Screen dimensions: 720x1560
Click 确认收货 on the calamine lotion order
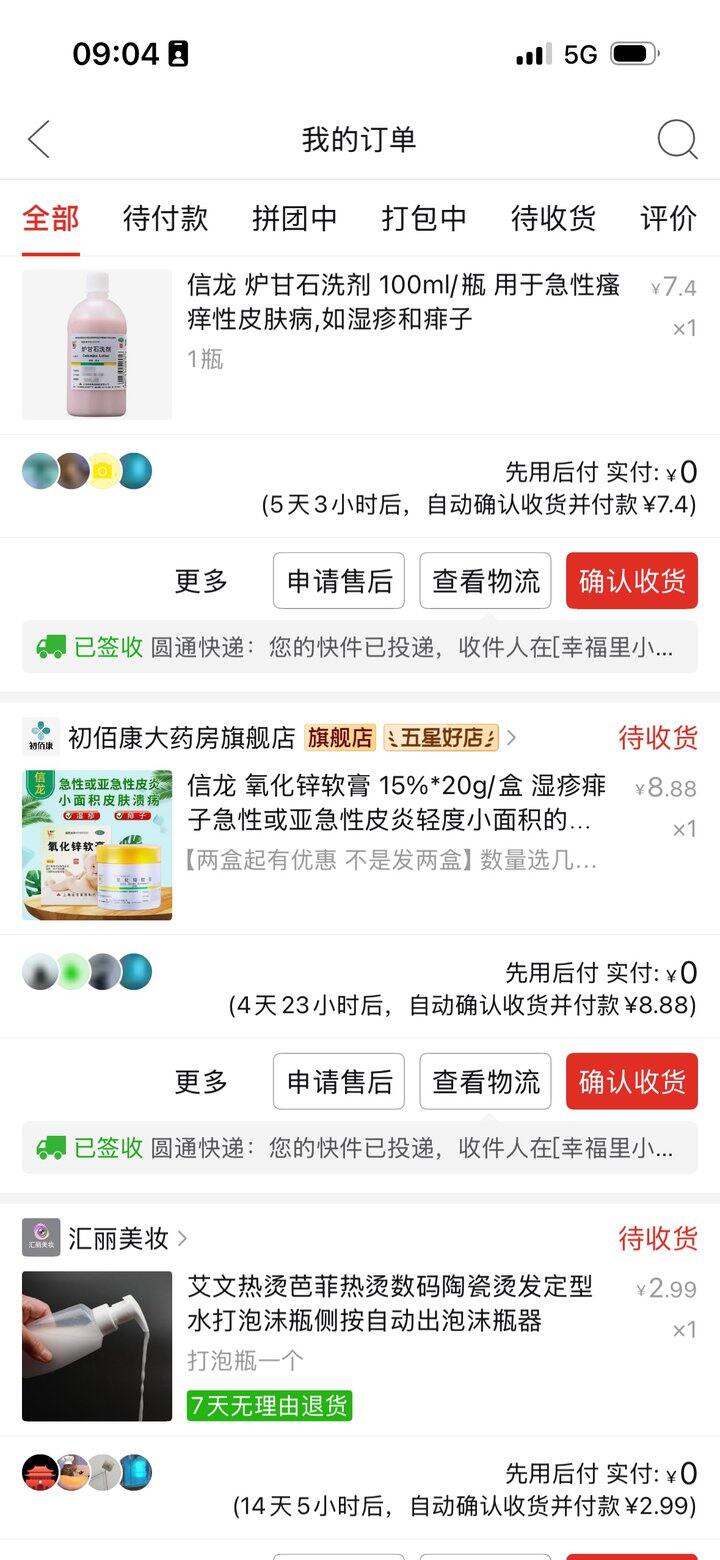[x=631, y=581]
